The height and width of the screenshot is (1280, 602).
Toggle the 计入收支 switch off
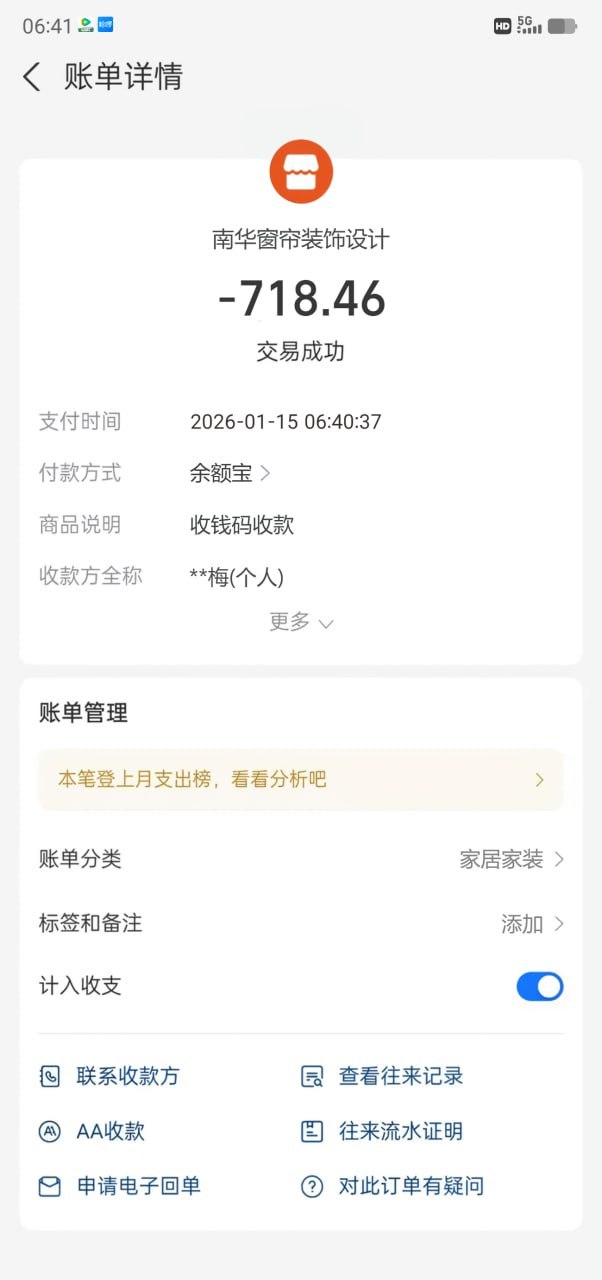point(539,986)
